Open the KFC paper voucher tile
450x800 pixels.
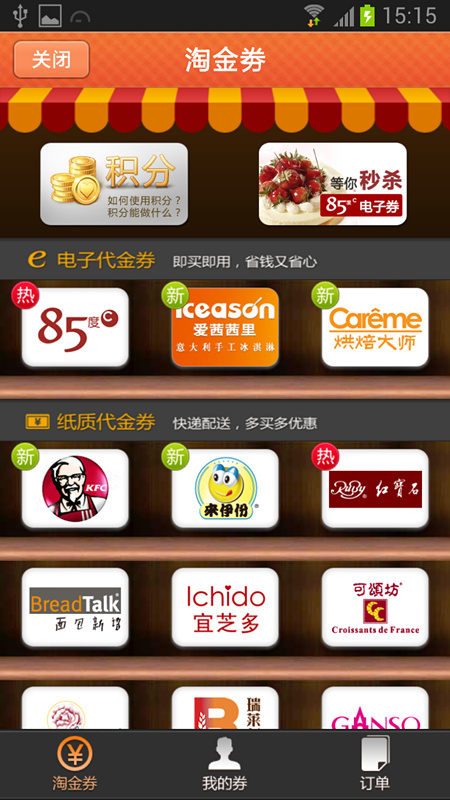[x=75, y=488]
